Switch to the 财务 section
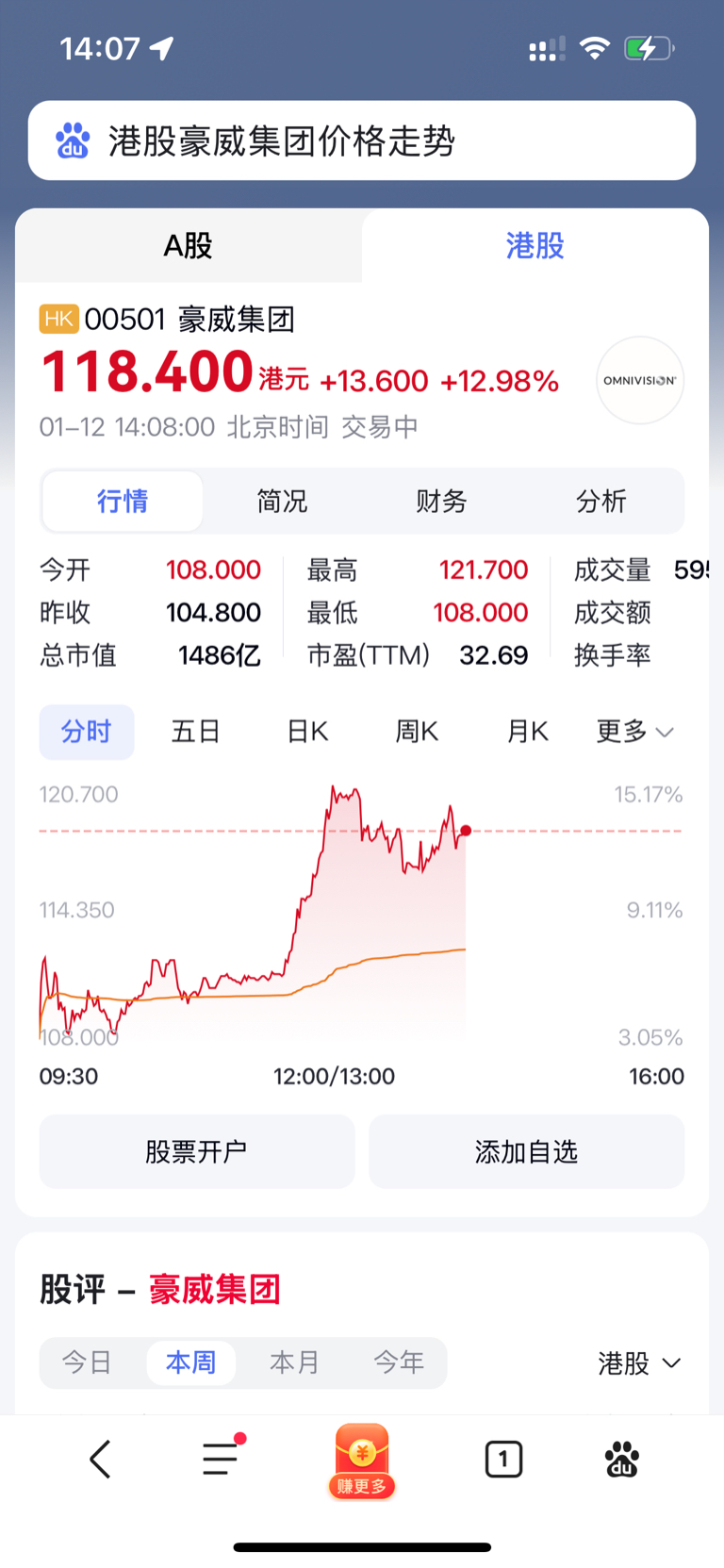Screen dimensions: 724x1568 point(441,502)
